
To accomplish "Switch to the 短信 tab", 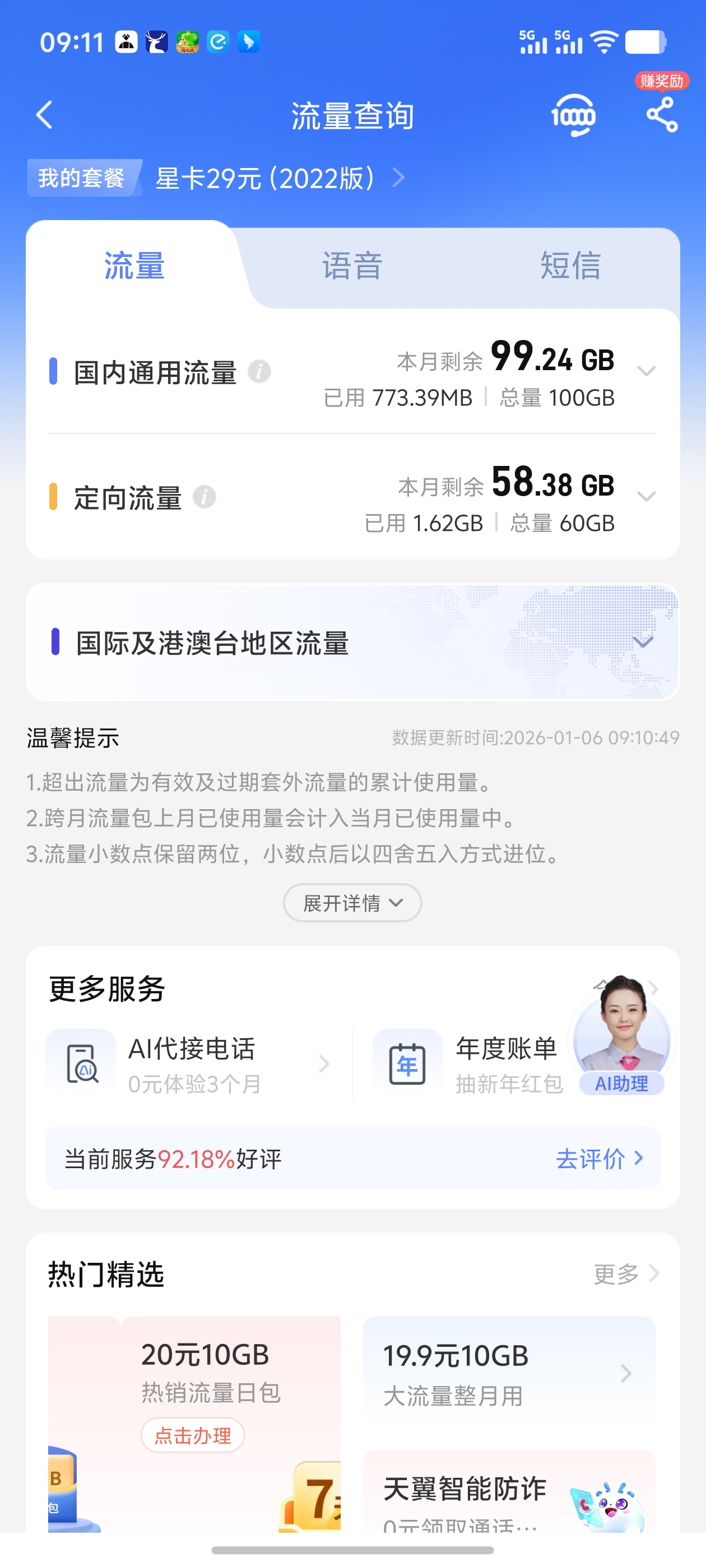I will (x=570, y=266).
